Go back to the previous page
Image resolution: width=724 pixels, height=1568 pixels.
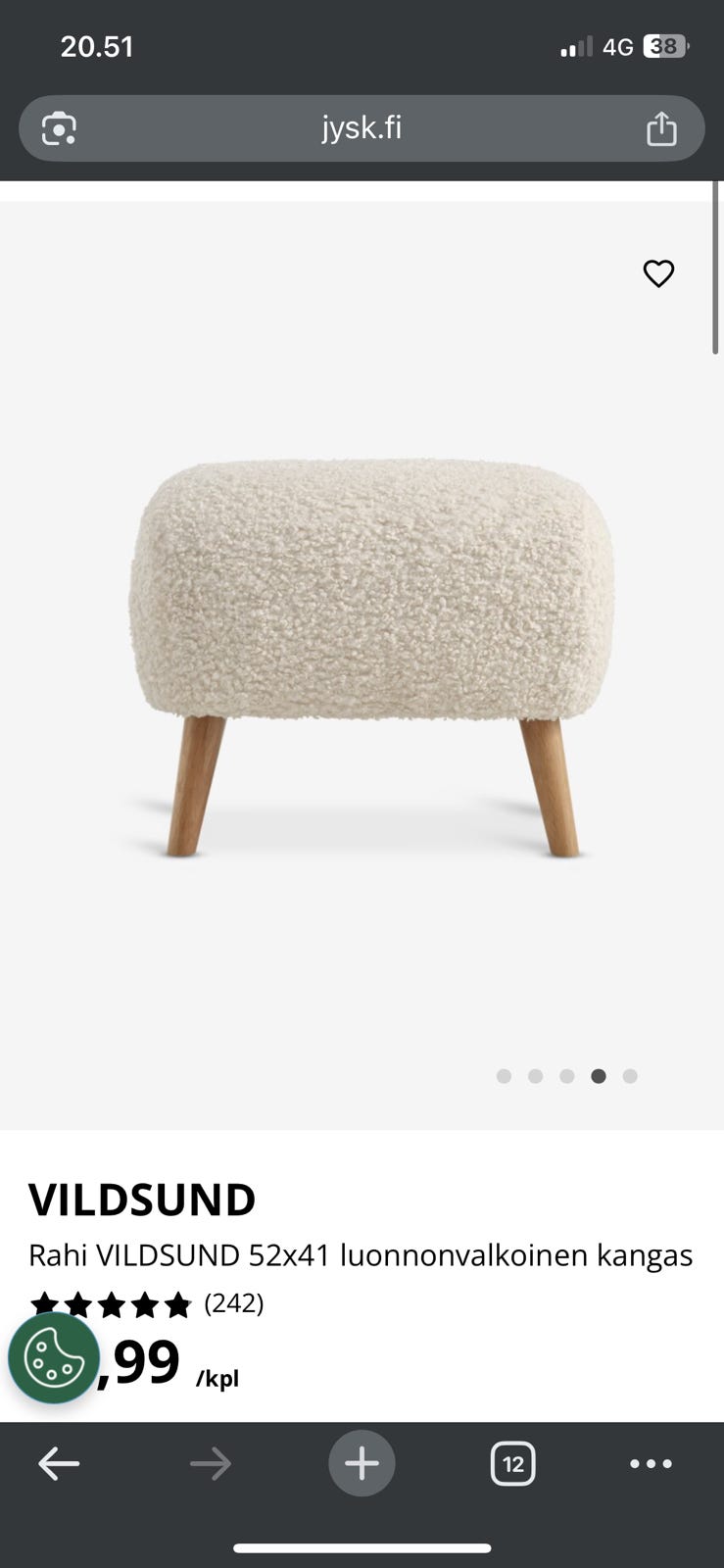pos(59,1464)
